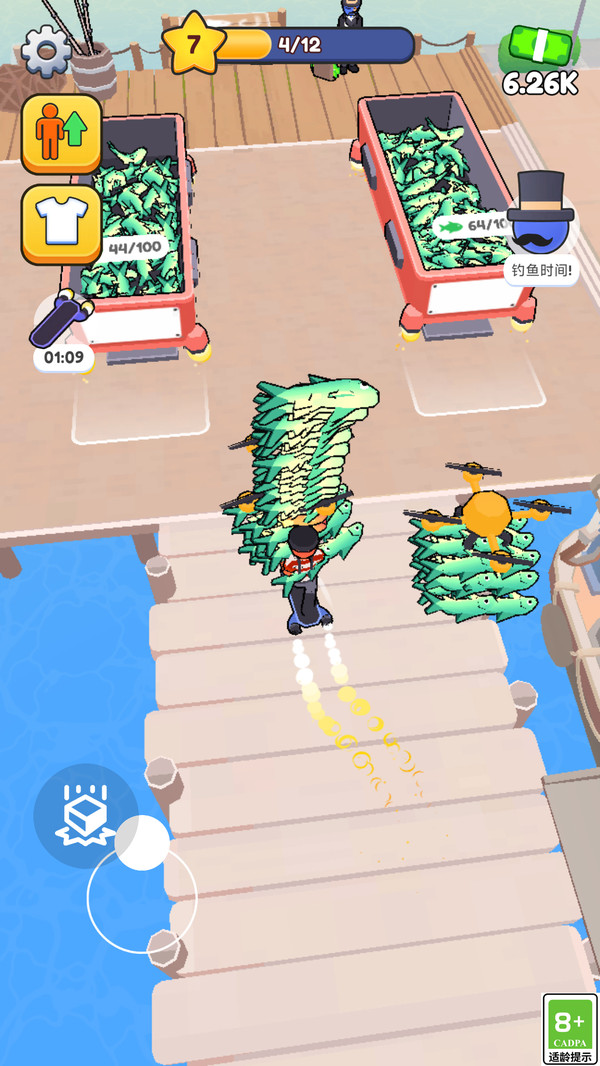Open the settings gear
This screenshot has width=600, height=1066.
(x=46, y=51)
